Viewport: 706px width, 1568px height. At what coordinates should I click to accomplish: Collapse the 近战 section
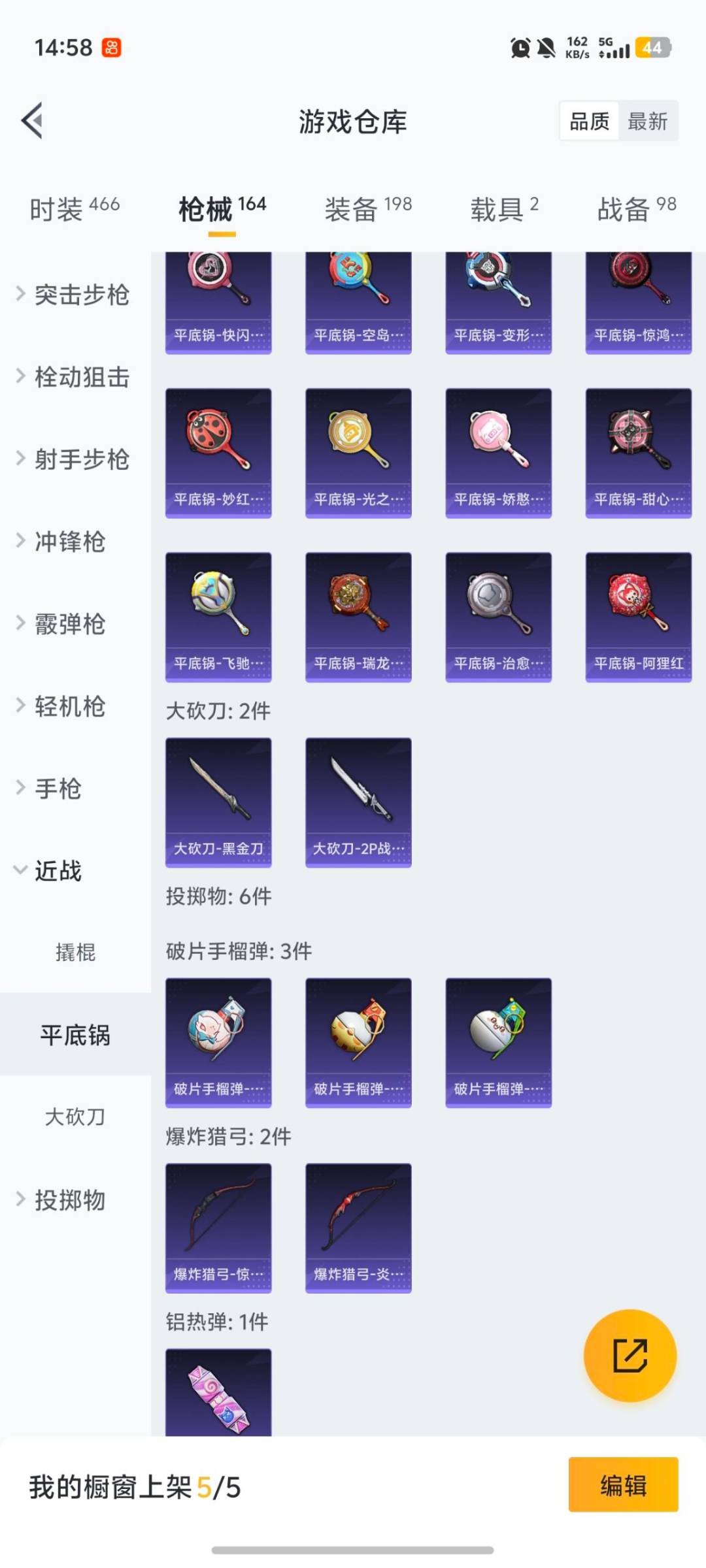59,871
